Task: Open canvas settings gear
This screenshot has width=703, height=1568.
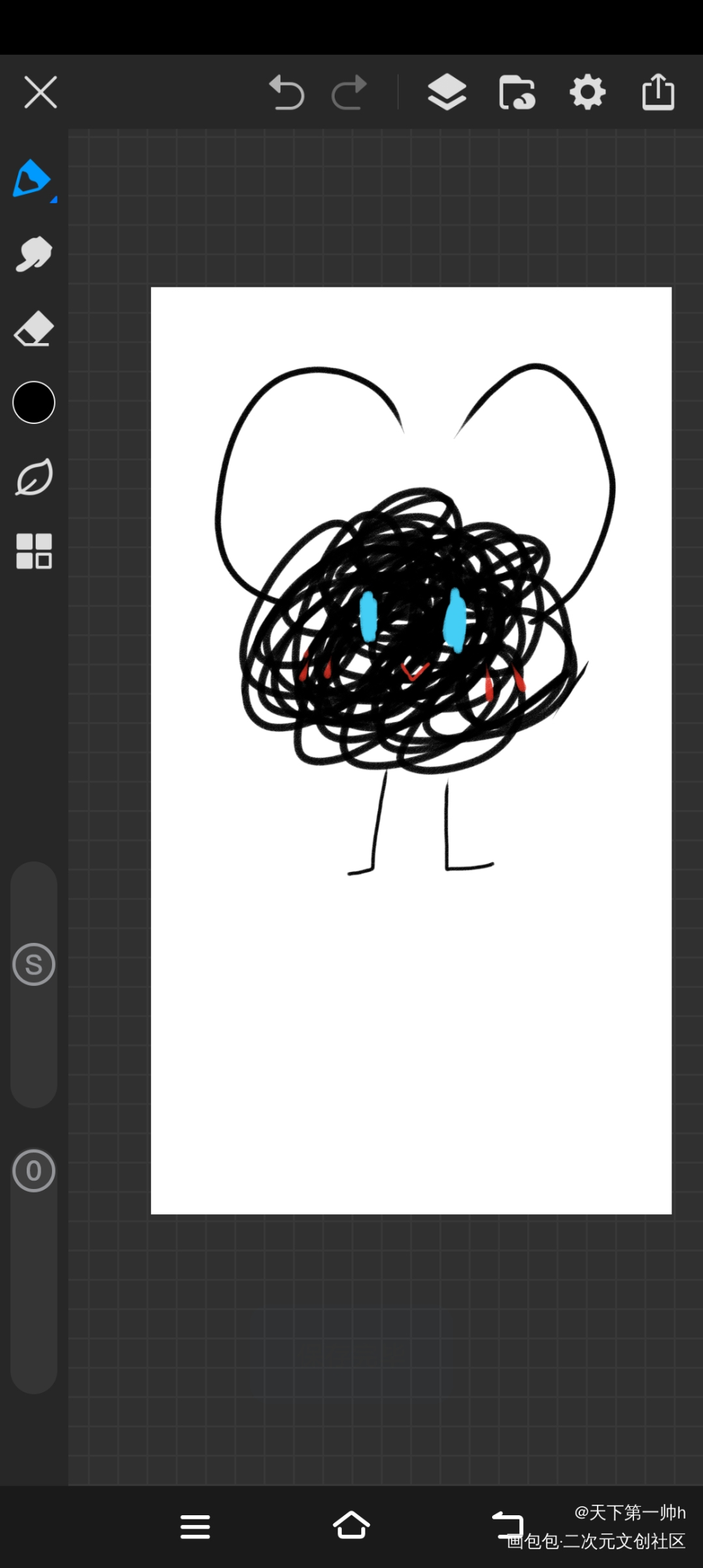Action: (x=587, y=92)
